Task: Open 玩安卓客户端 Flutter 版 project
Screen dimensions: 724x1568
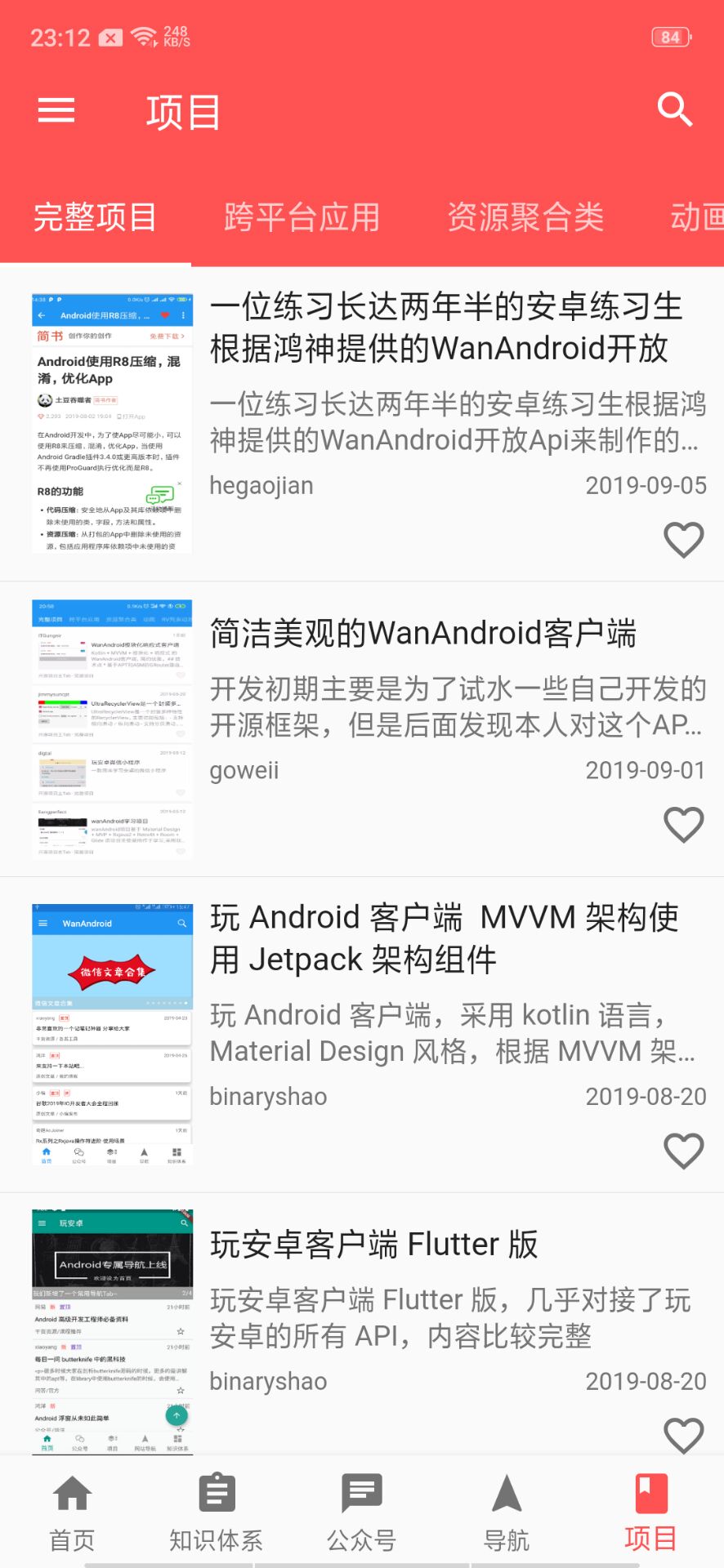Action: [373, 1245]
